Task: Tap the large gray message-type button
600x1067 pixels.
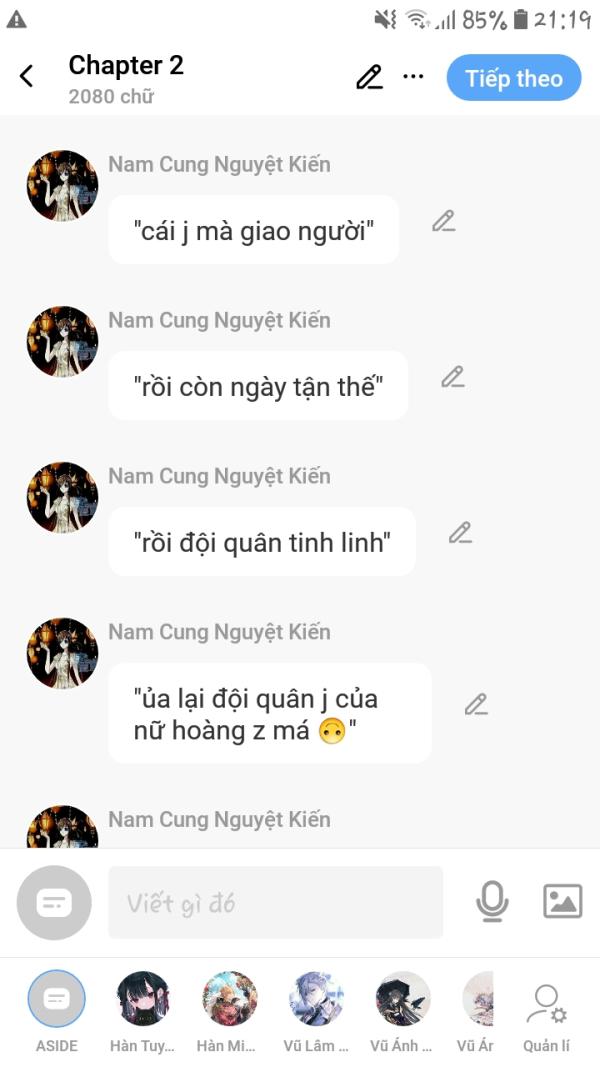Action: [54, 902]
